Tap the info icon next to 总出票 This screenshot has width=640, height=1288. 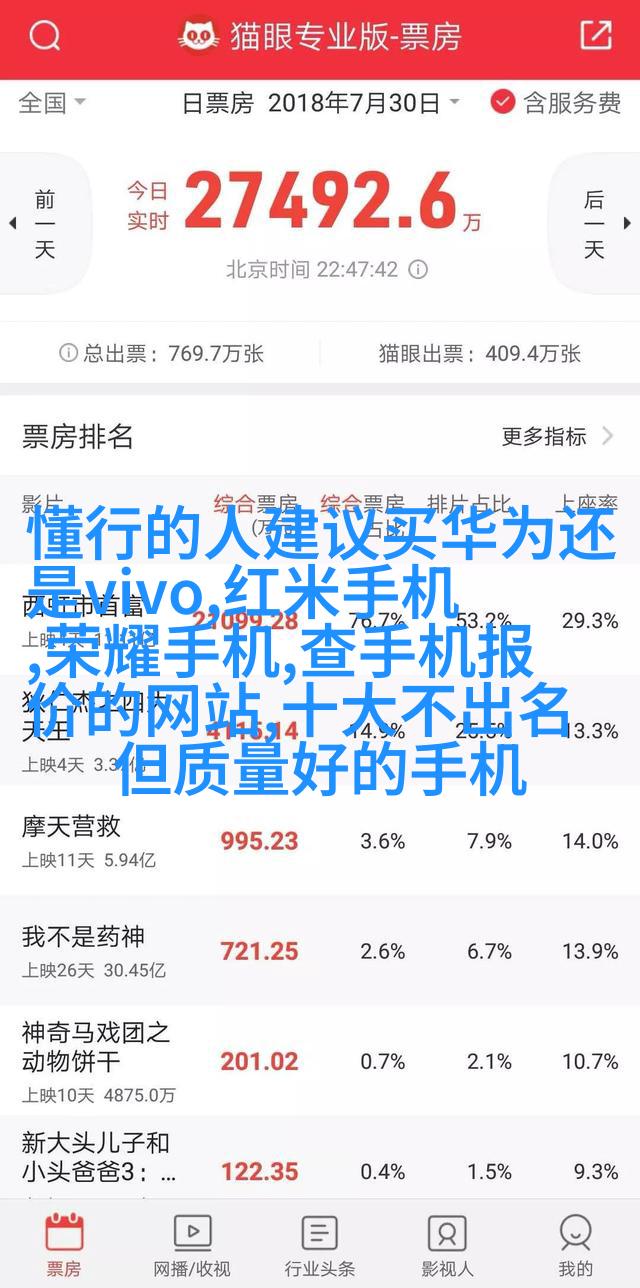(x=68, y=352)
